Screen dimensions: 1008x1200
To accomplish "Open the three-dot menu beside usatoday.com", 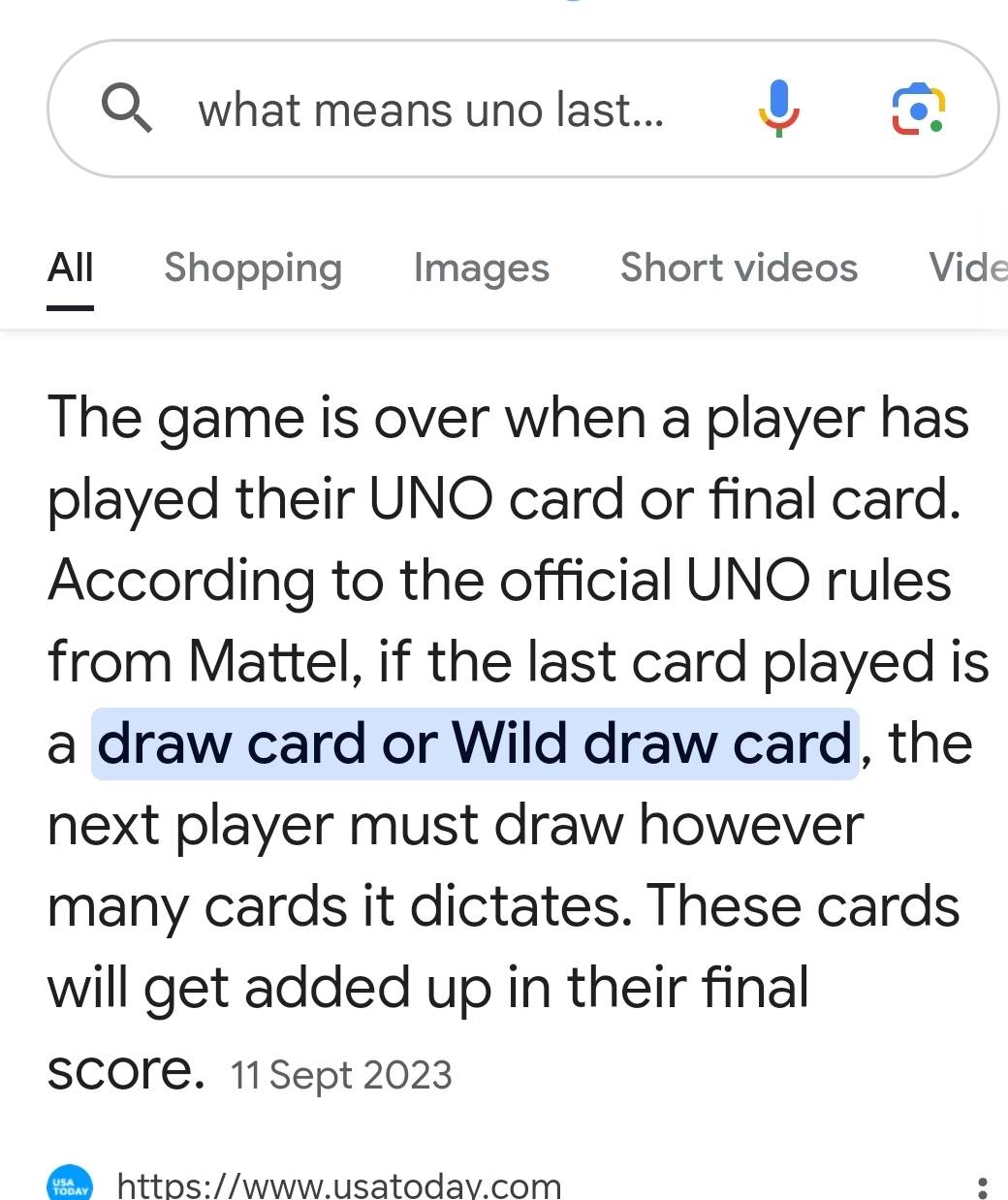I will coord(983,1186).
